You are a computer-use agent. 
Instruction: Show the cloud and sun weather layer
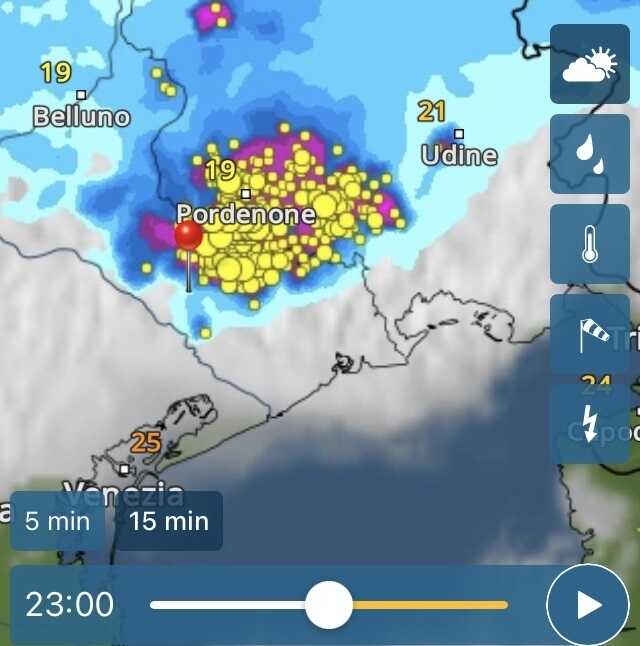[589, 65]
